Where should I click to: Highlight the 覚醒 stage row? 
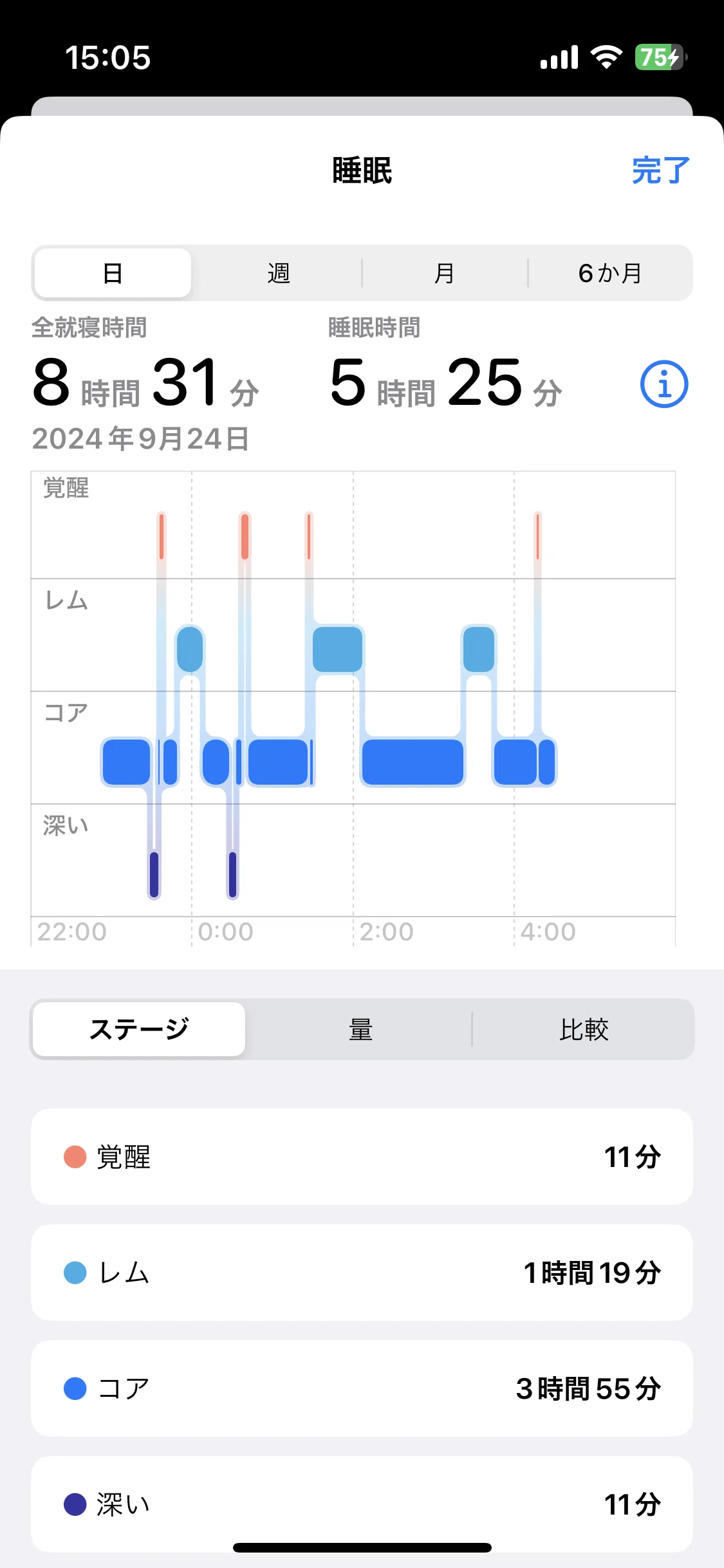(362, 1157)
